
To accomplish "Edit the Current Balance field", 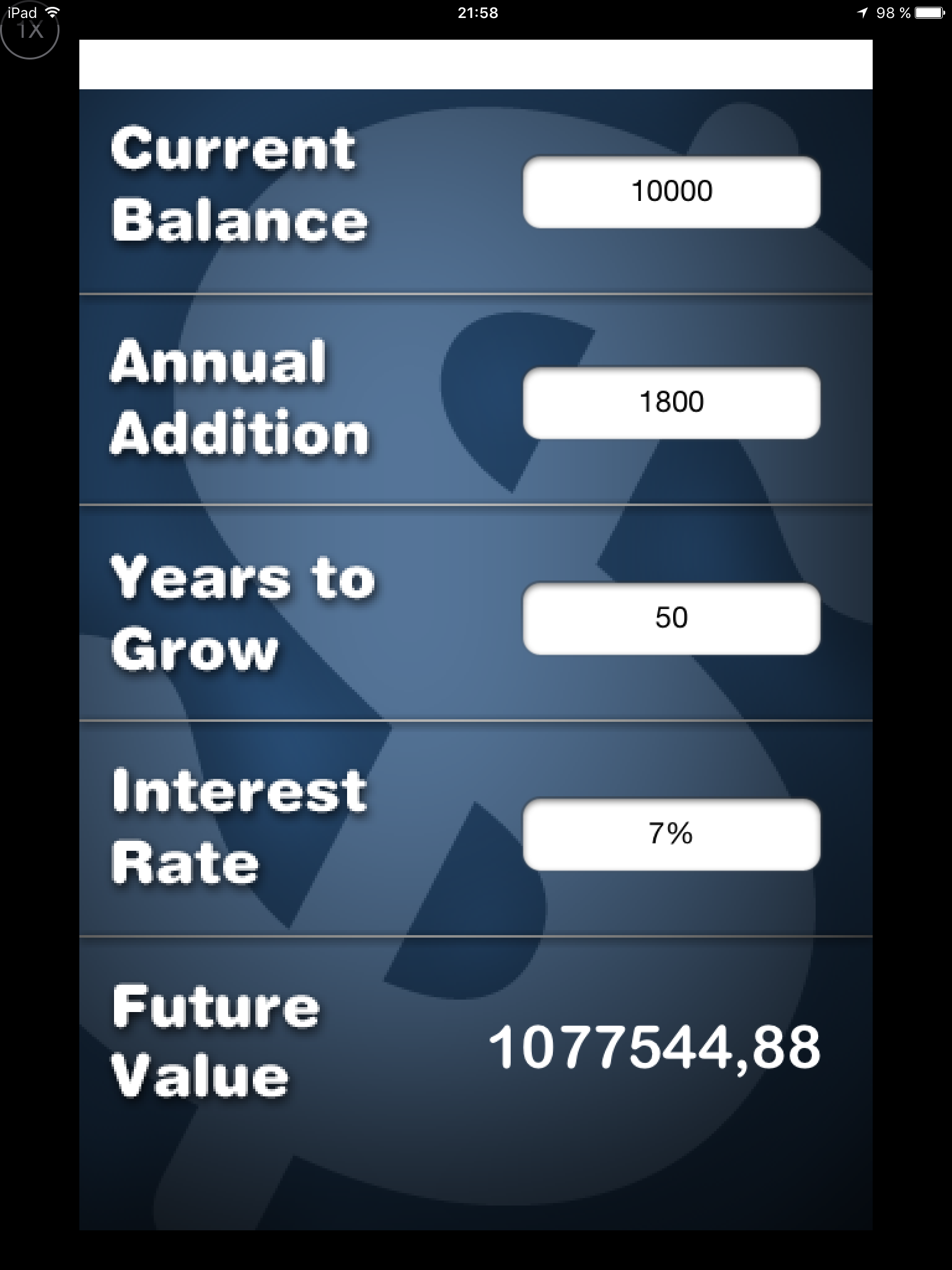I will [671, 192].
